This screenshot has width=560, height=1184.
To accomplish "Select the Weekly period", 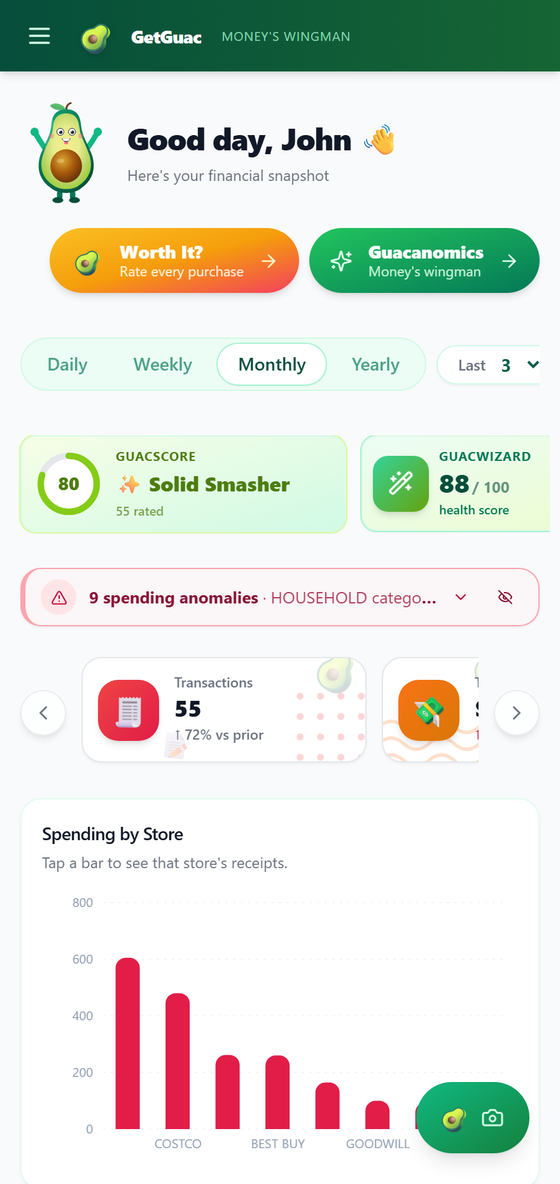I will click(x=162, y=365).
